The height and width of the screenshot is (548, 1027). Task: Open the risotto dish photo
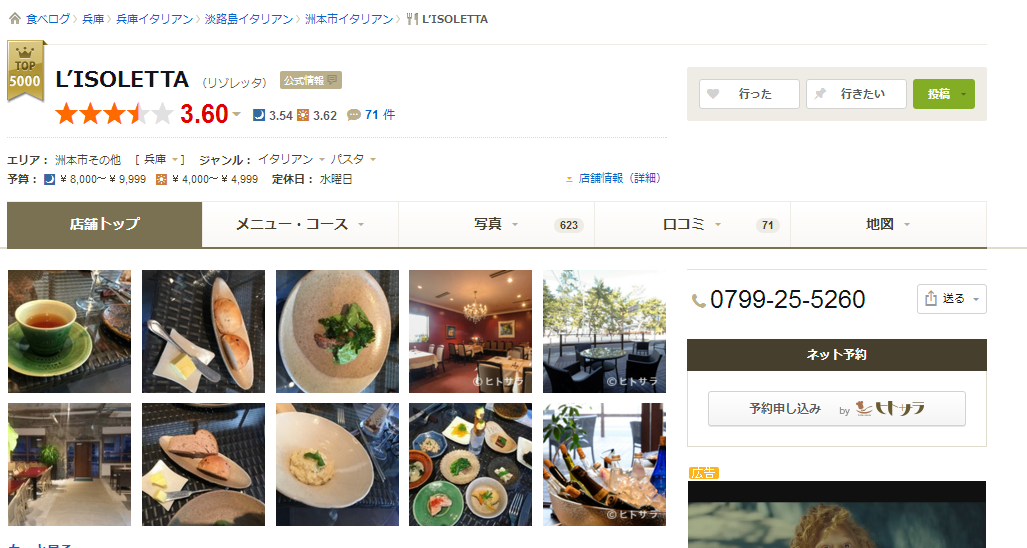coord(336,464)
